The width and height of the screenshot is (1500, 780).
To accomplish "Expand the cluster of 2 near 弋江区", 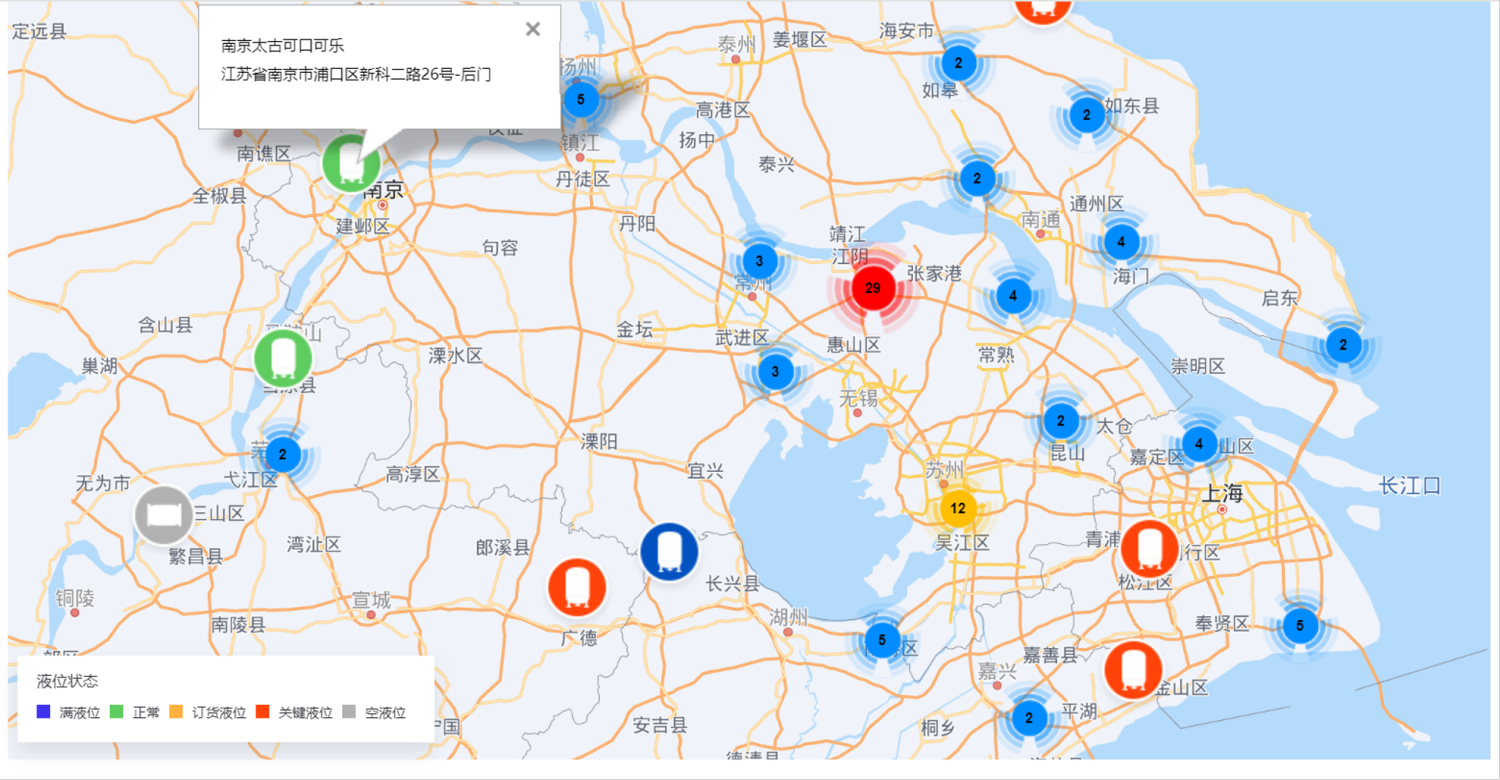I will [x=283, y=454].
